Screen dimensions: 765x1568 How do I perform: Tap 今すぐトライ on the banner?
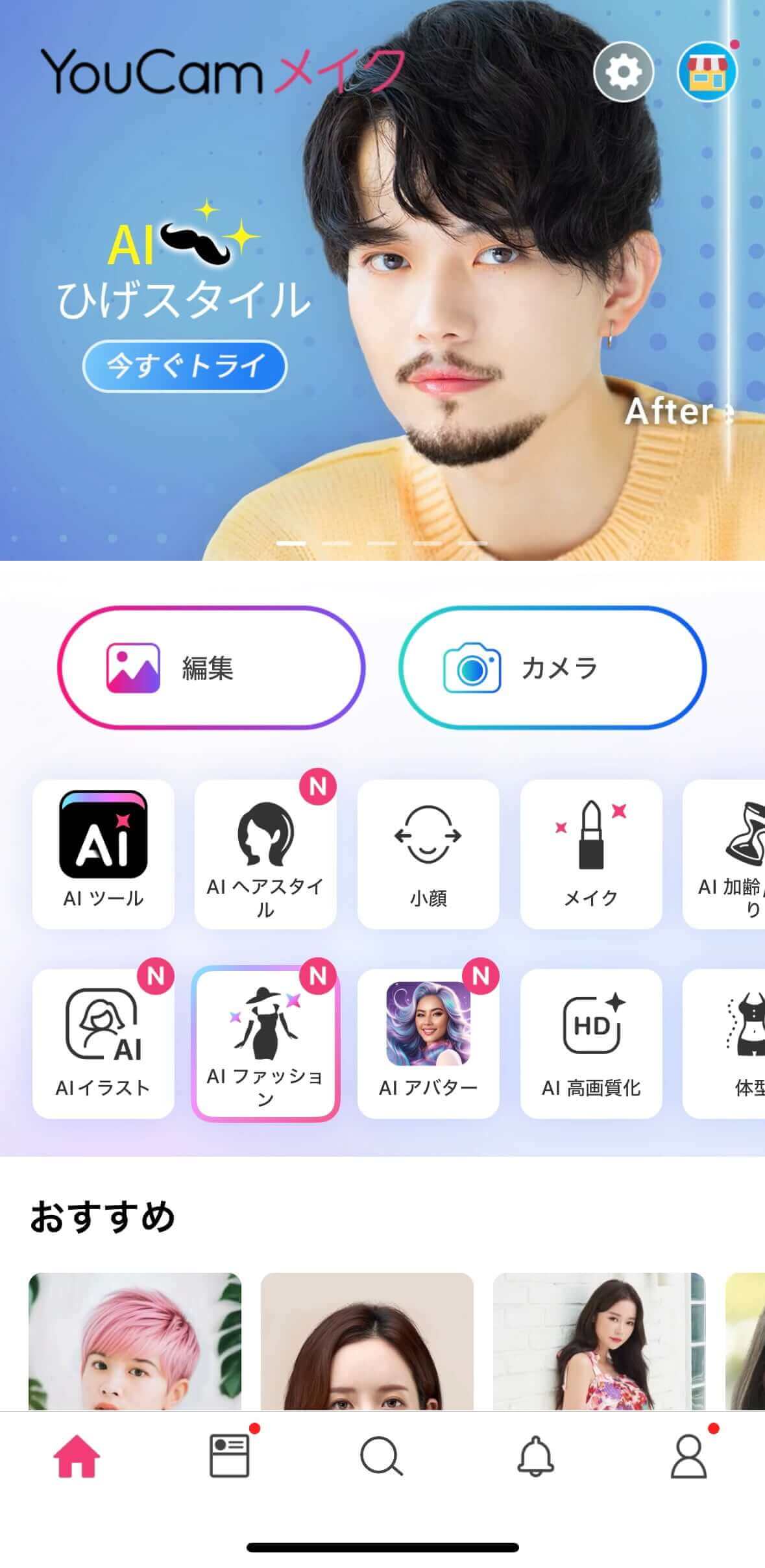point(186,365)
